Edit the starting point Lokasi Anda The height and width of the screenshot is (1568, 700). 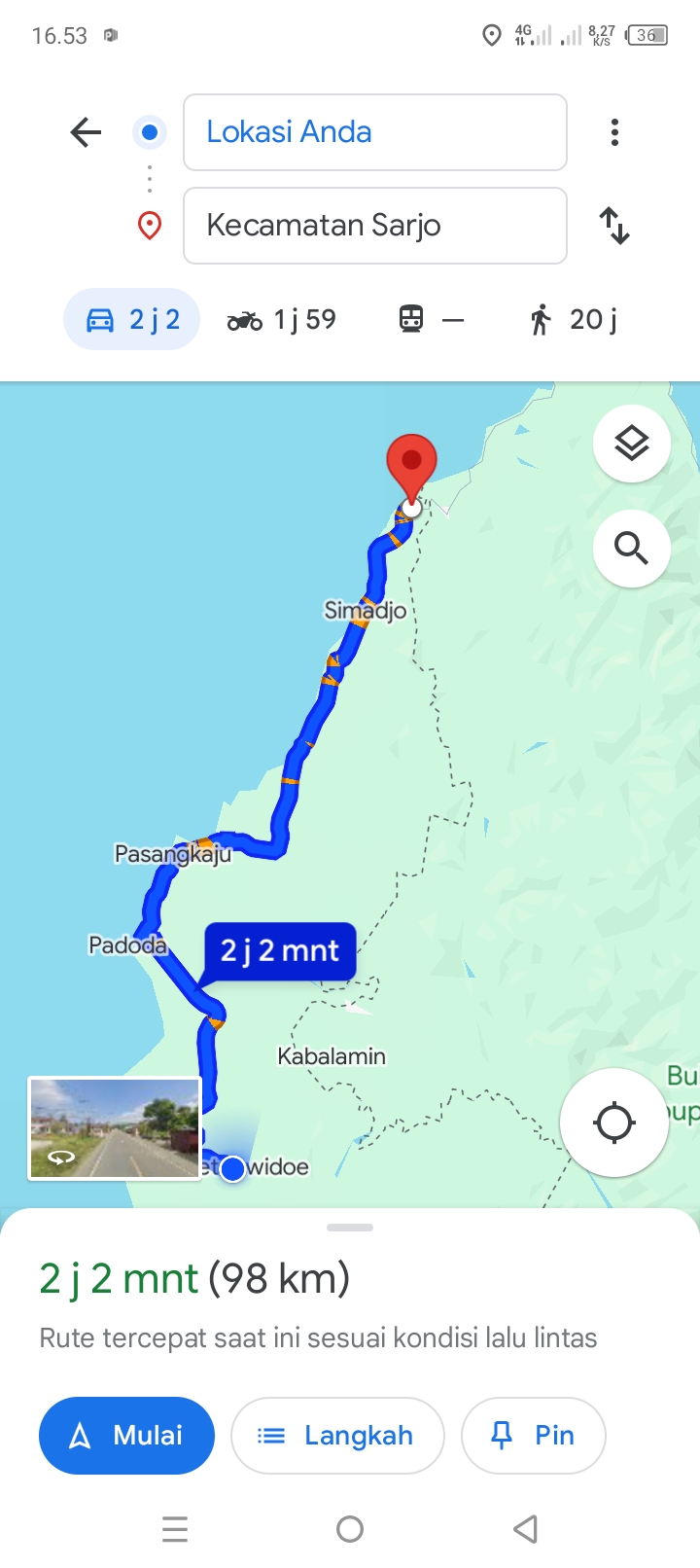[375, 132]
